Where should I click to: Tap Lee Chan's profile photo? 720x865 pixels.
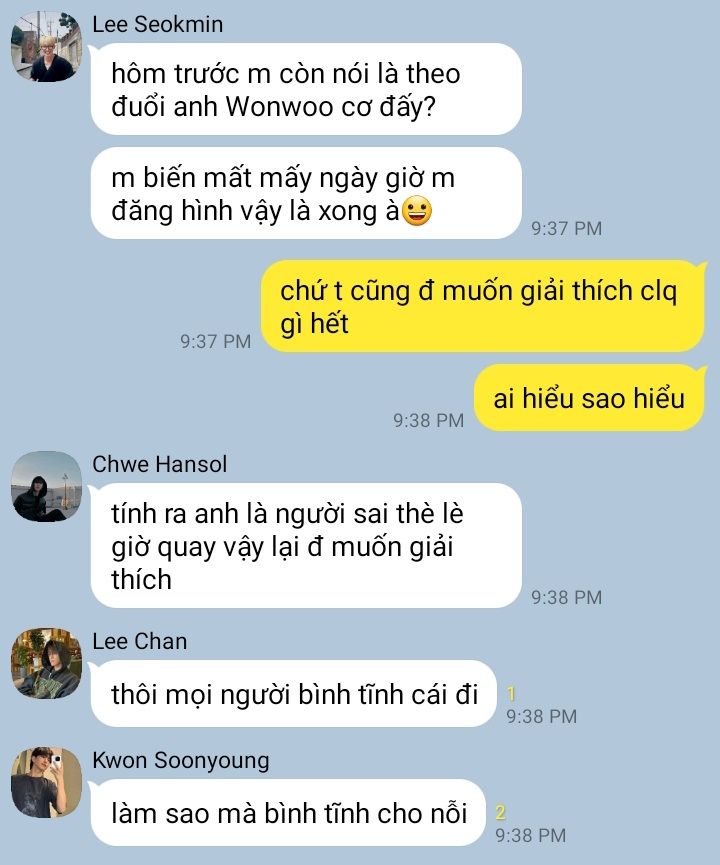tap(46, 663)
